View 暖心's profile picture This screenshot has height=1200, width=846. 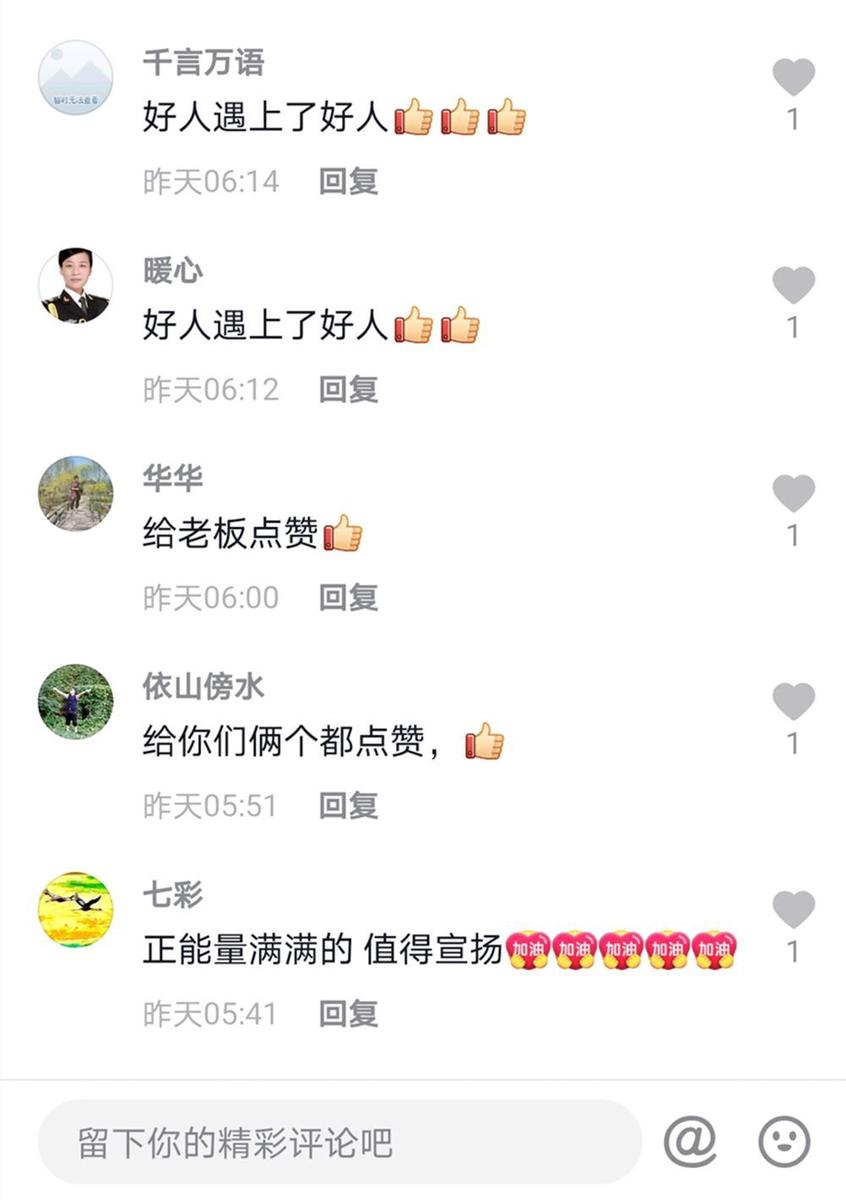tap(76, 286)
